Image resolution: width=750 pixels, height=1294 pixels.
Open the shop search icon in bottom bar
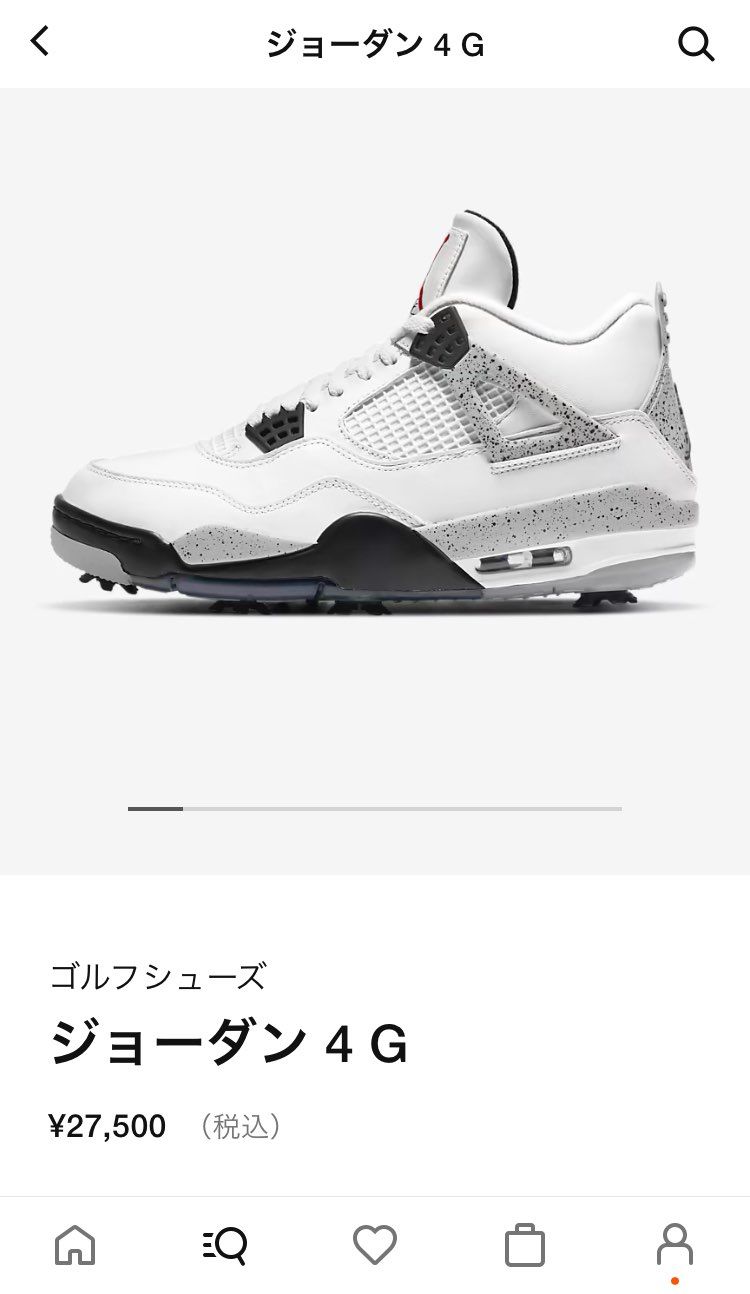click(225, 1247)
